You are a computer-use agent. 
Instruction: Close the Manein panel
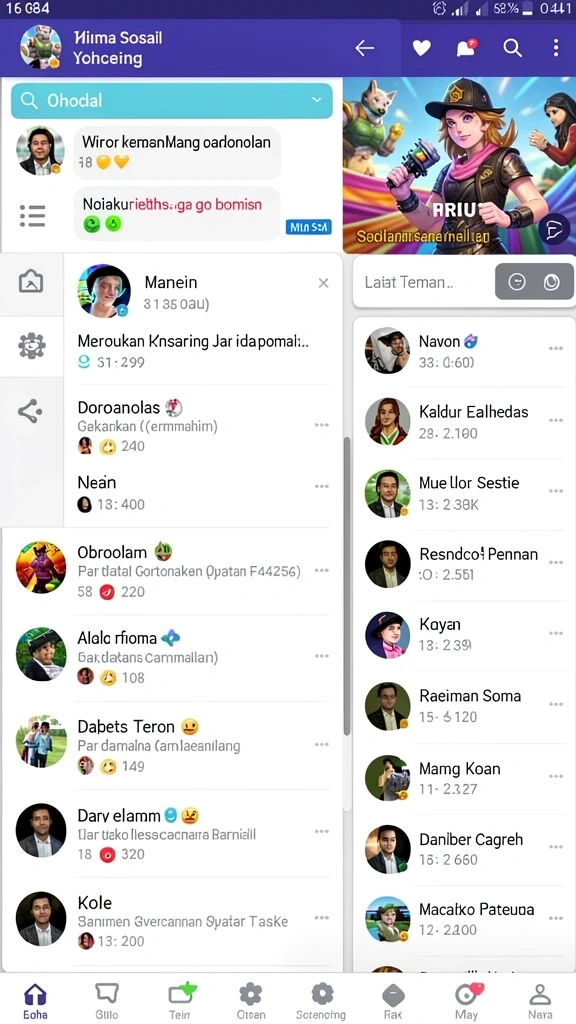pyautogui.click(x=323, y=283)
